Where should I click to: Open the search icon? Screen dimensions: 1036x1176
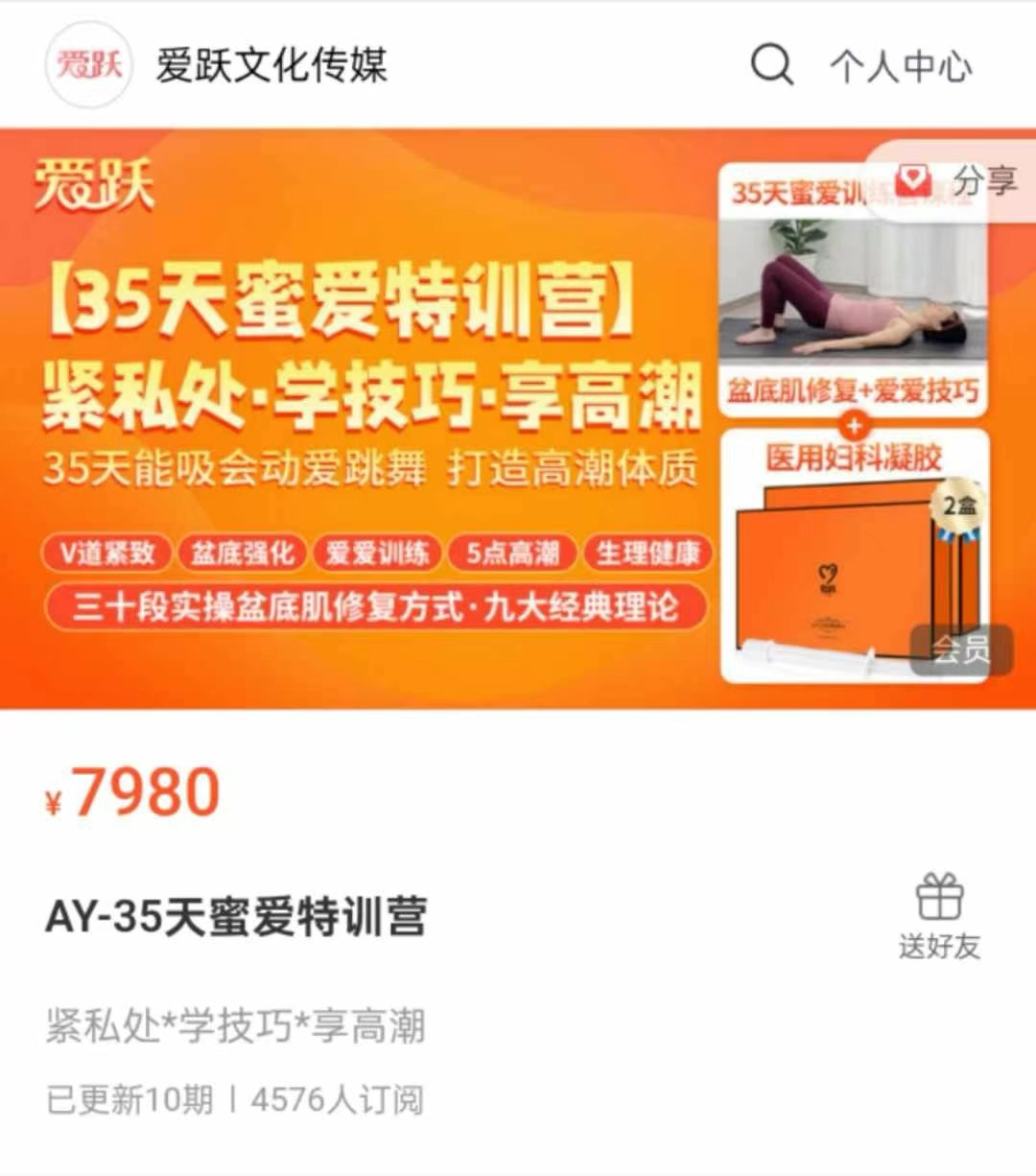771,65
